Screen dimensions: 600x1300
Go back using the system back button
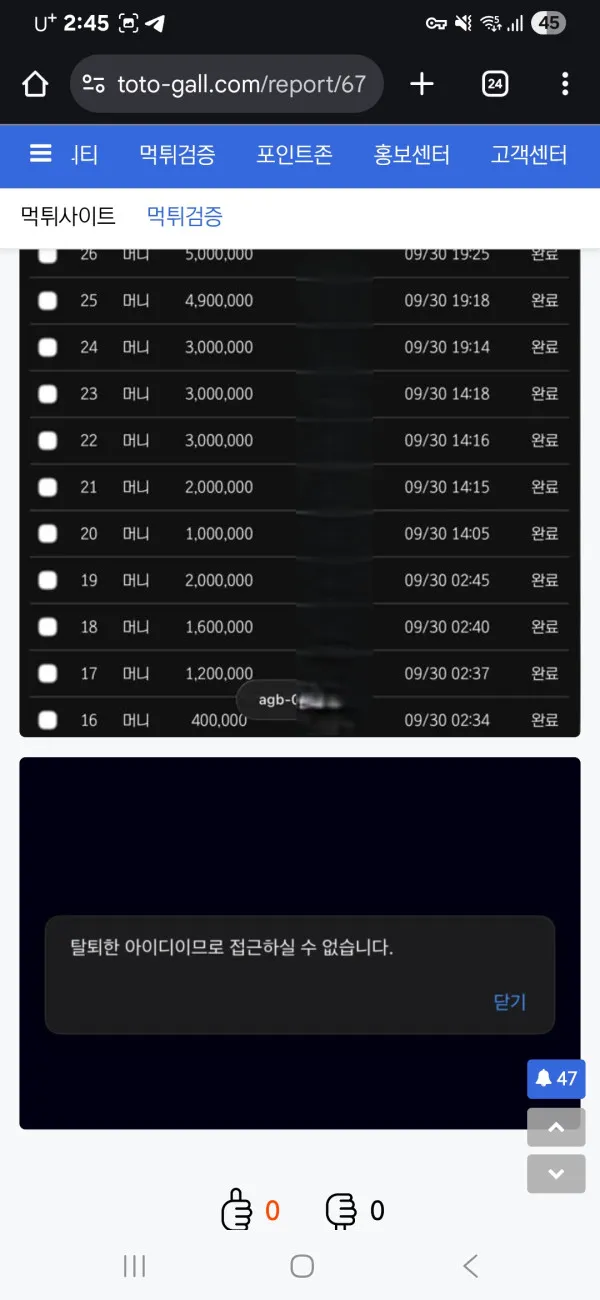click(470, 1266)
